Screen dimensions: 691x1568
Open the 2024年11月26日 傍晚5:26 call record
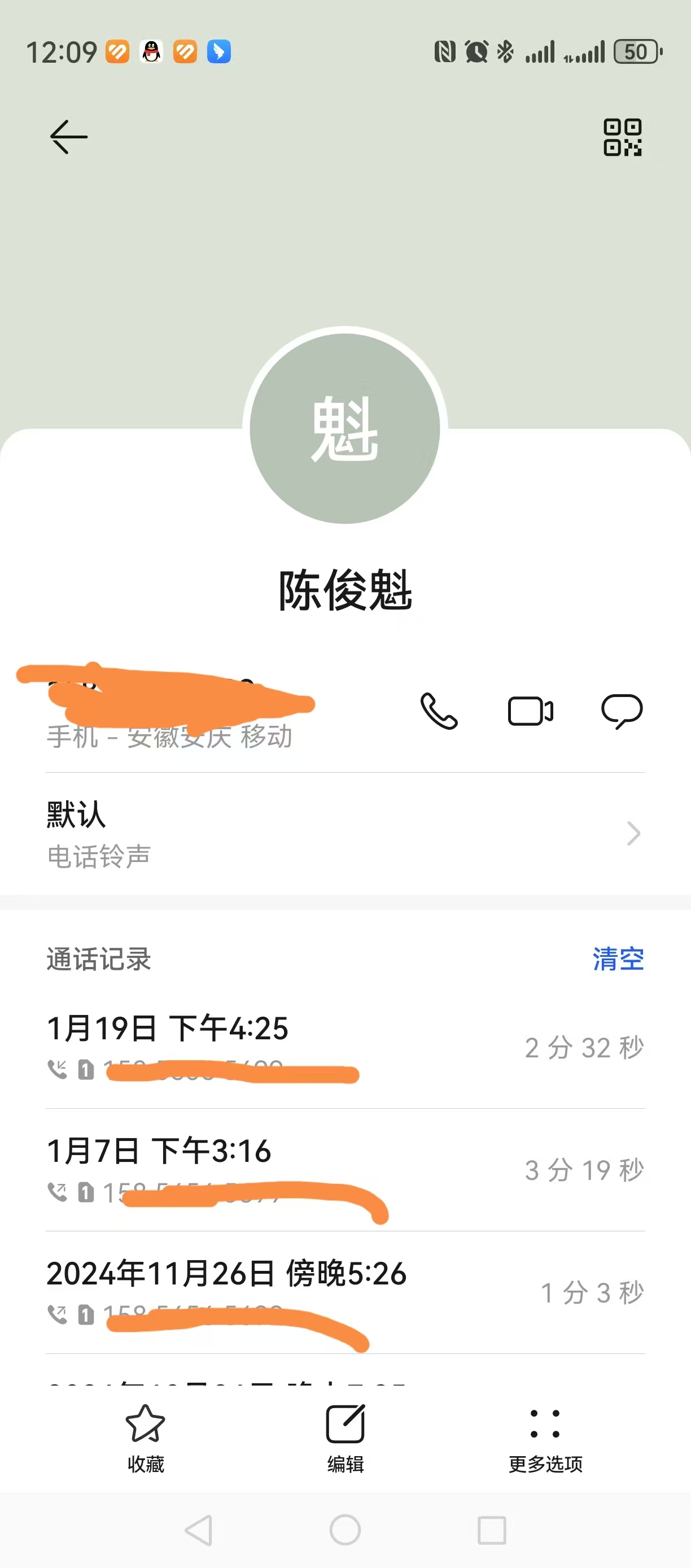click(x=345, y=1292)
